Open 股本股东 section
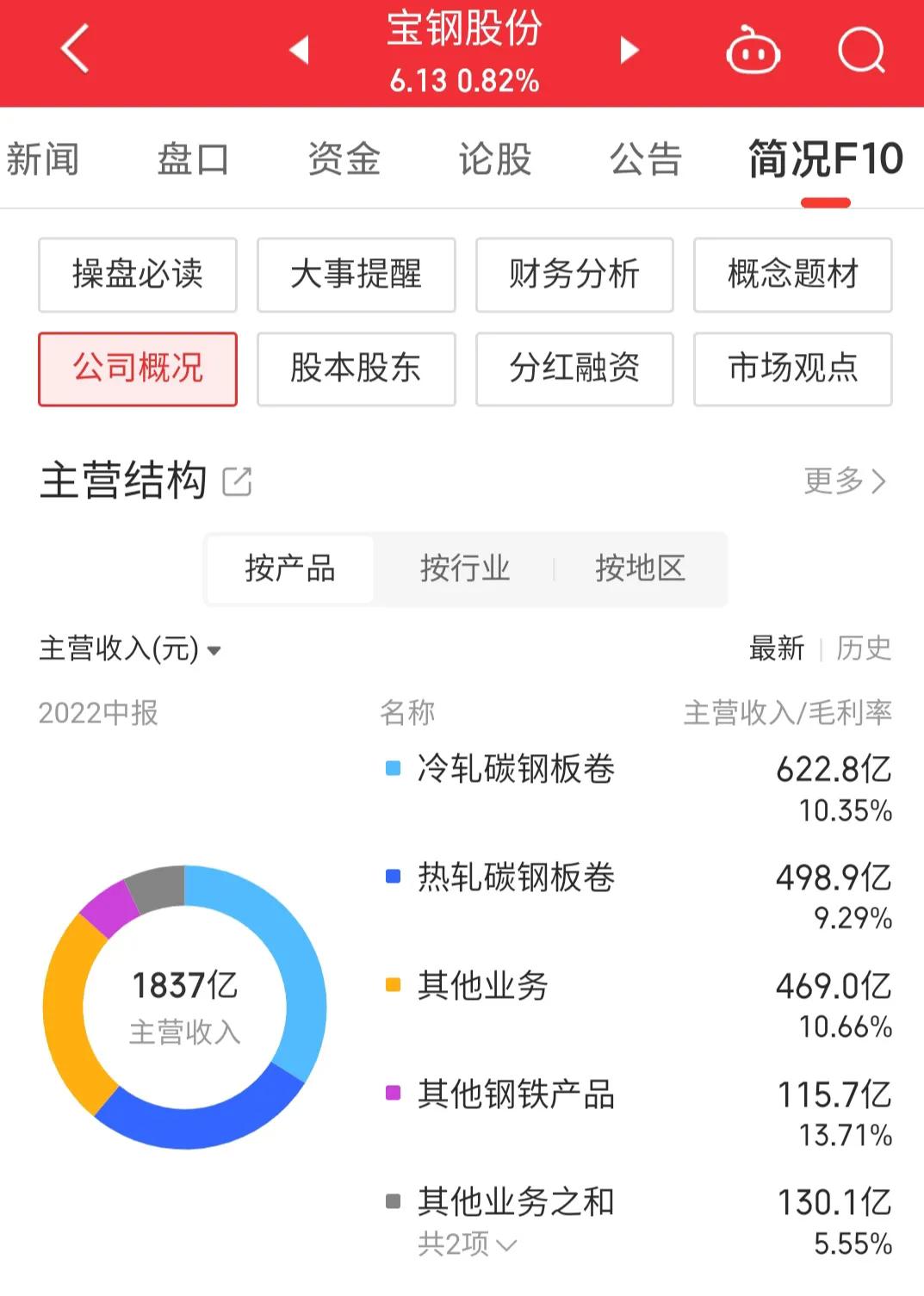 pyautogui.click(x=356, y=369)
